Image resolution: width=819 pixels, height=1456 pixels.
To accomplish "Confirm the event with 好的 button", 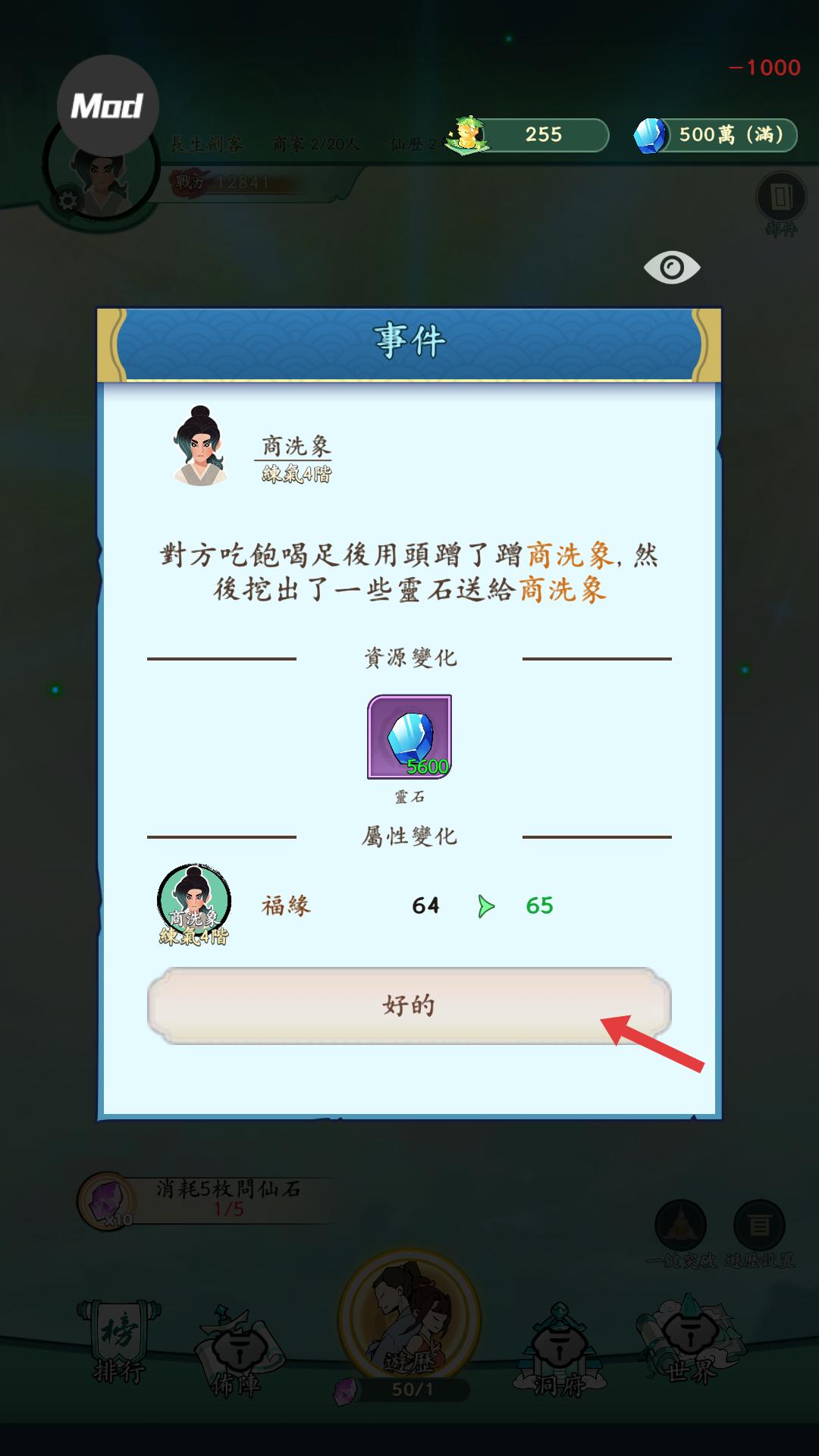I will click(x=409, y=1006).
